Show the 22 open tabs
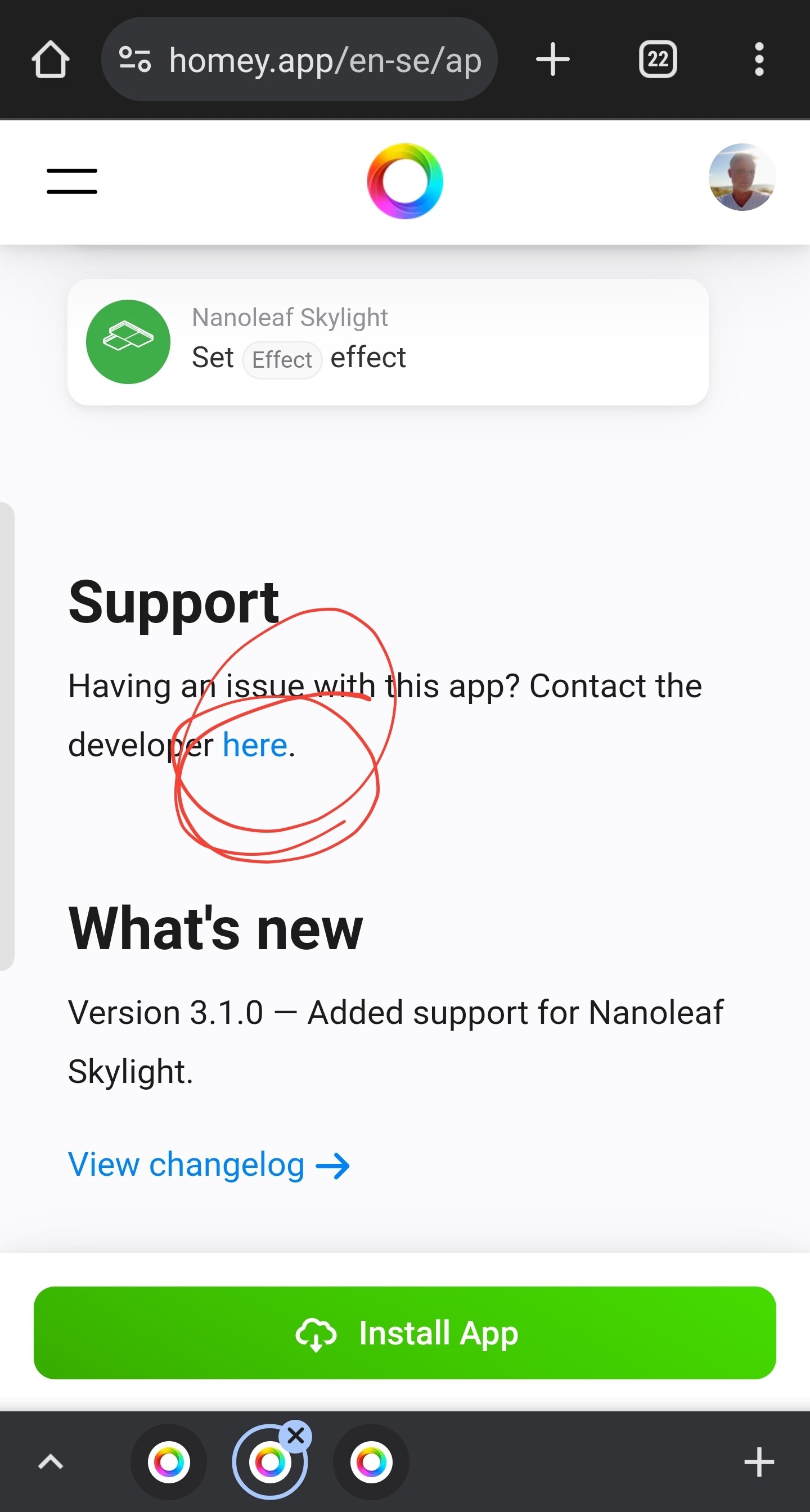Viewport: 810px width, 1512px height. coord(657,59)
